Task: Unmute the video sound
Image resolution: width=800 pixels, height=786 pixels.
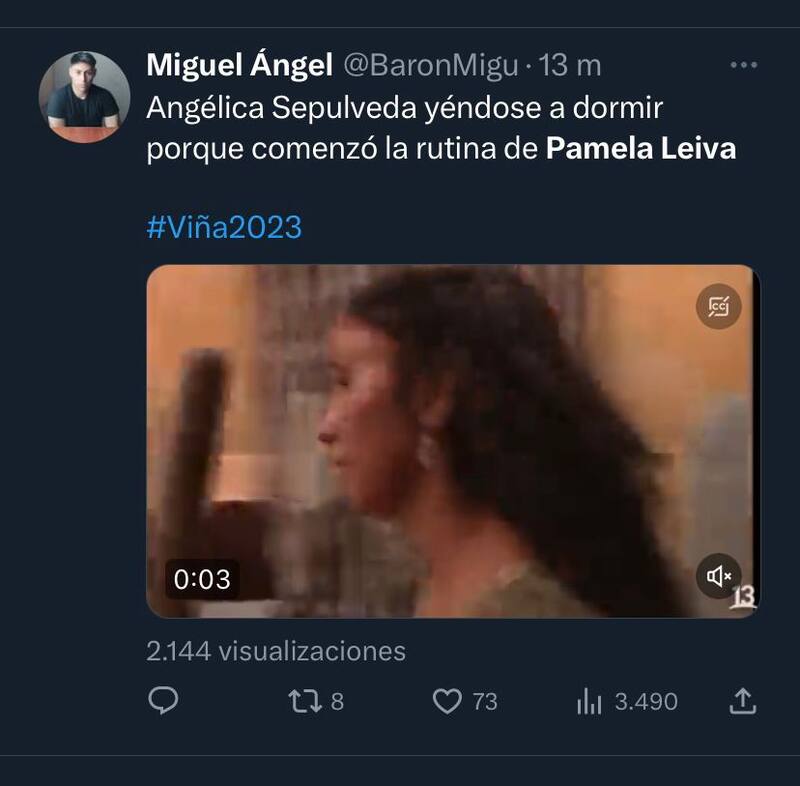Action: click(719, 575)
